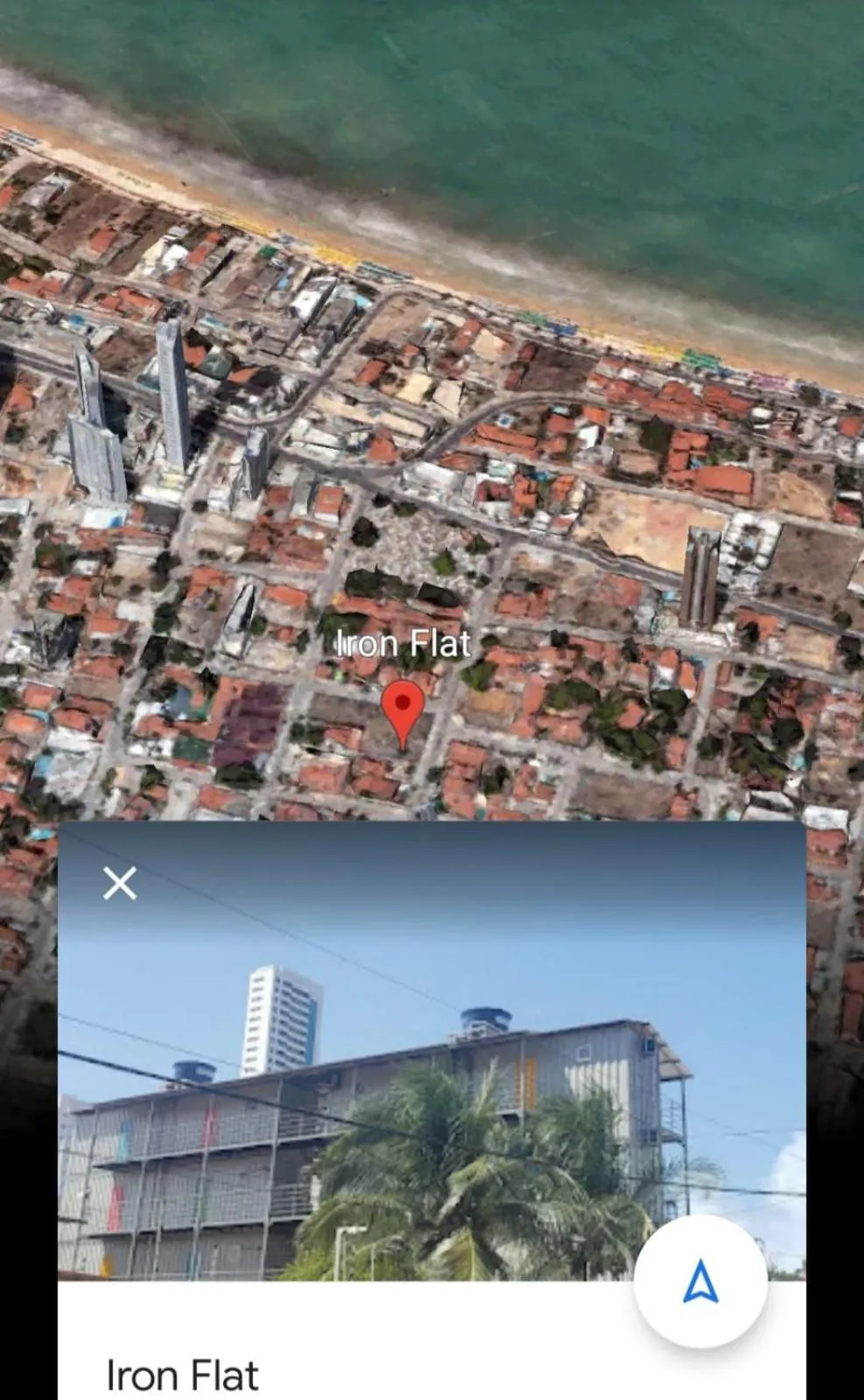Open Iron Flat place details
Viewport: 864px width, 1400px height.
pyautogui.click(x=182, y=1375)
